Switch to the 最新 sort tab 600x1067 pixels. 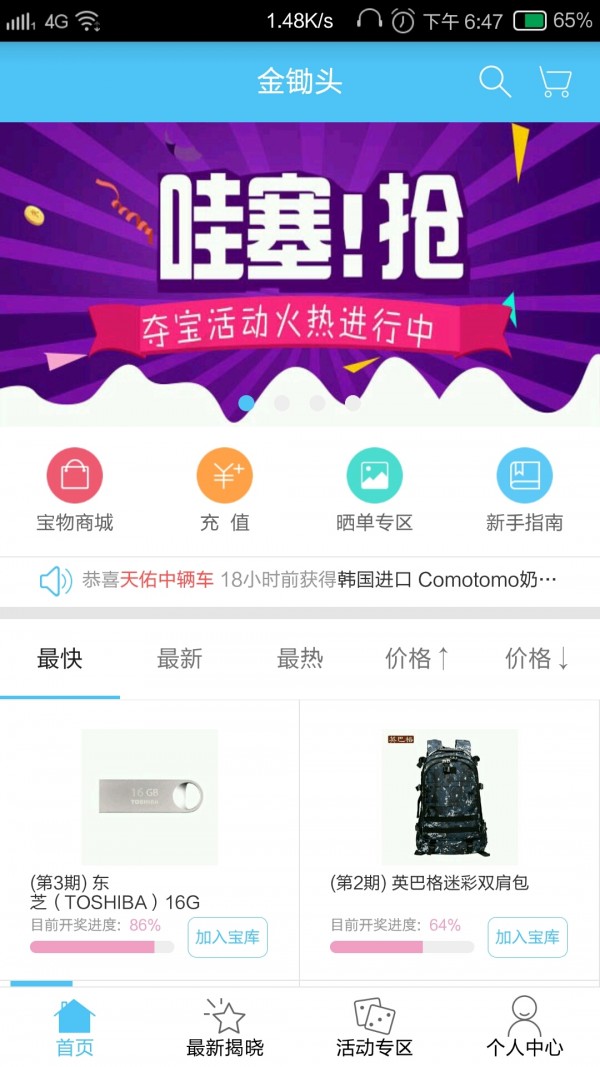point(180,659)
